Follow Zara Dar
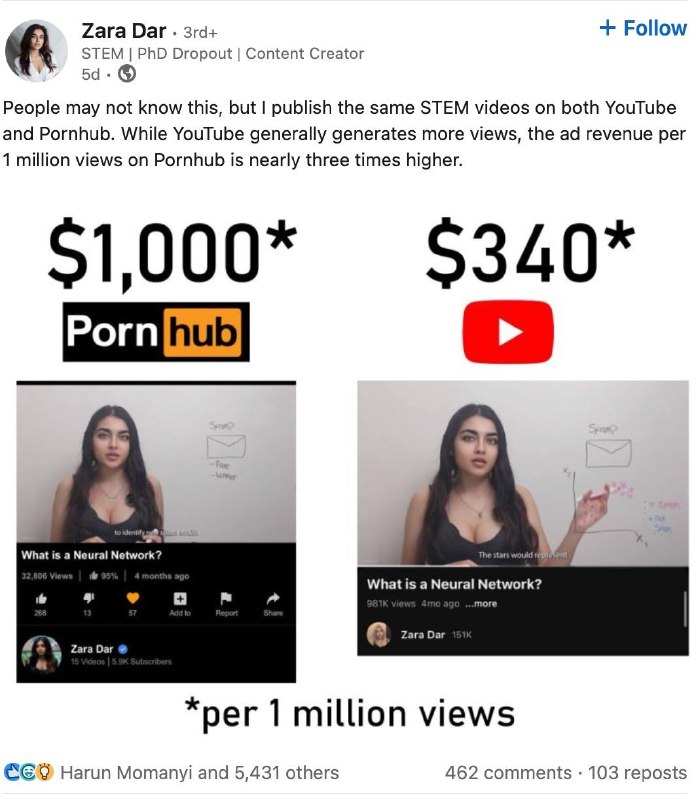698x800 pixels. 642,28
